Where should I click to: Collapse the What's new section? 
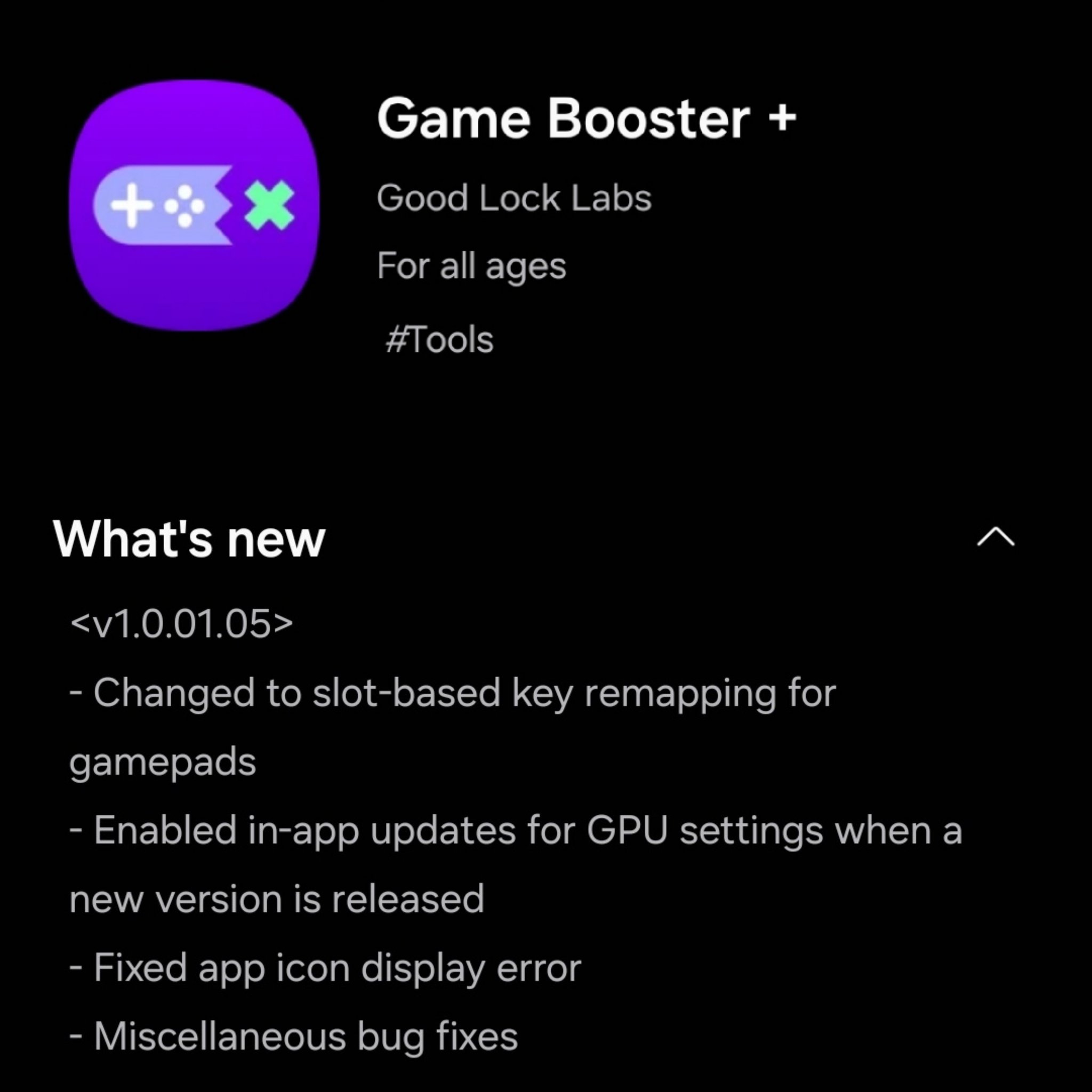(x=995, y=537)
